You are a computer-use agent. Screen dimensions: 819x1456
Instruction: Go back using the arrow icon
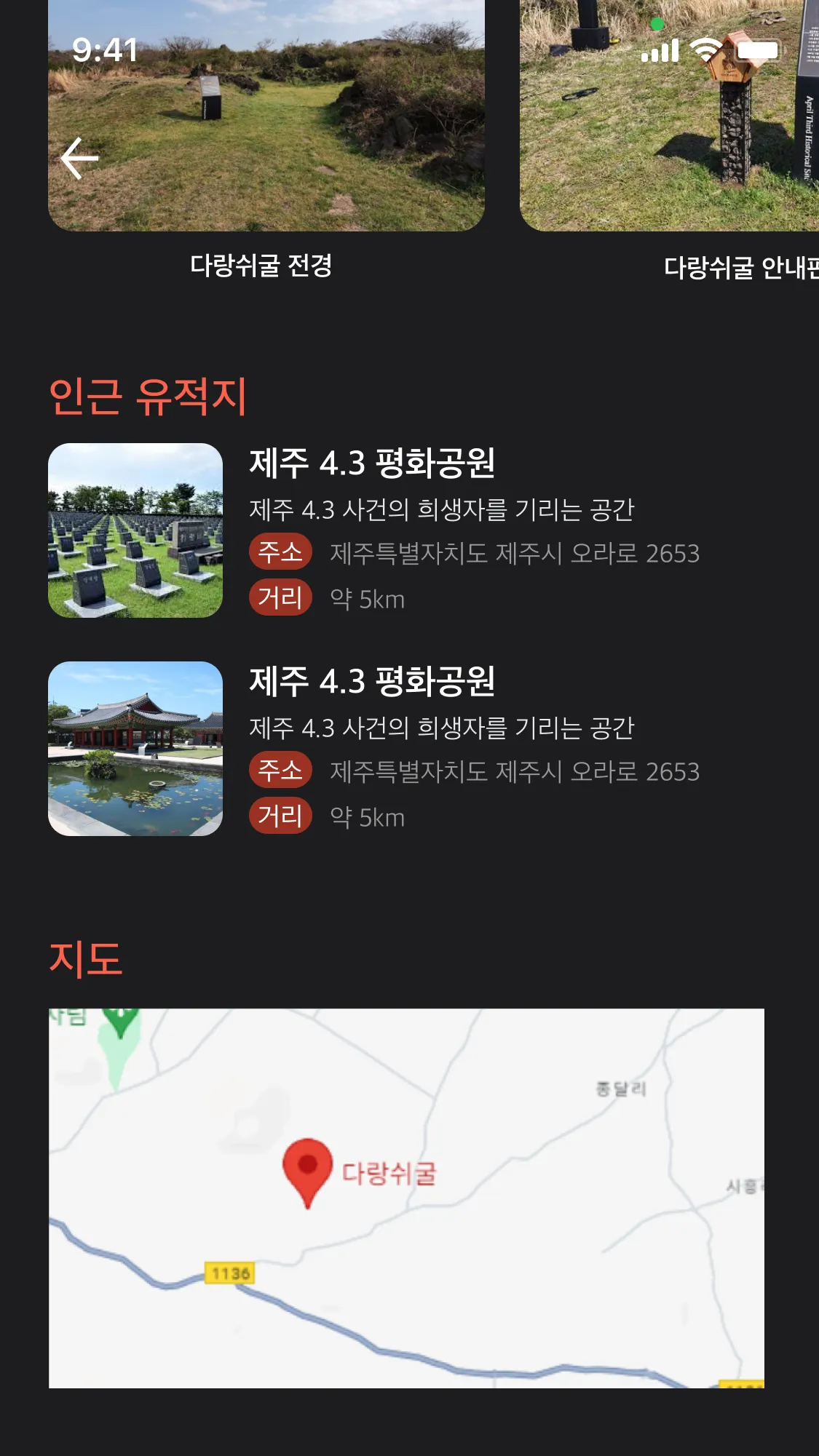(79, 158)
